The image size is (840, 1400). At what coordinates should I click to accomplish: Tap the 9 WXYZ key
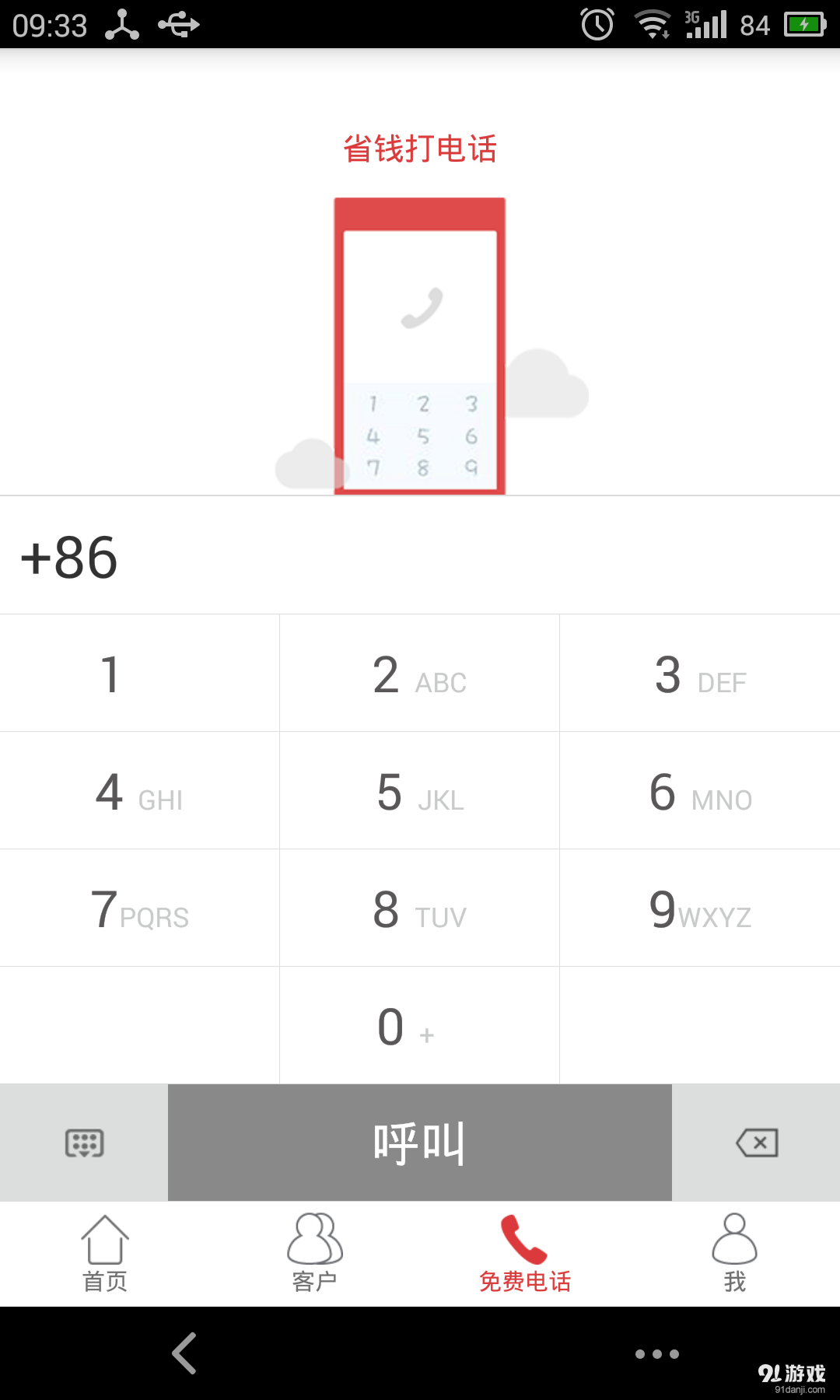pos(700,908)
